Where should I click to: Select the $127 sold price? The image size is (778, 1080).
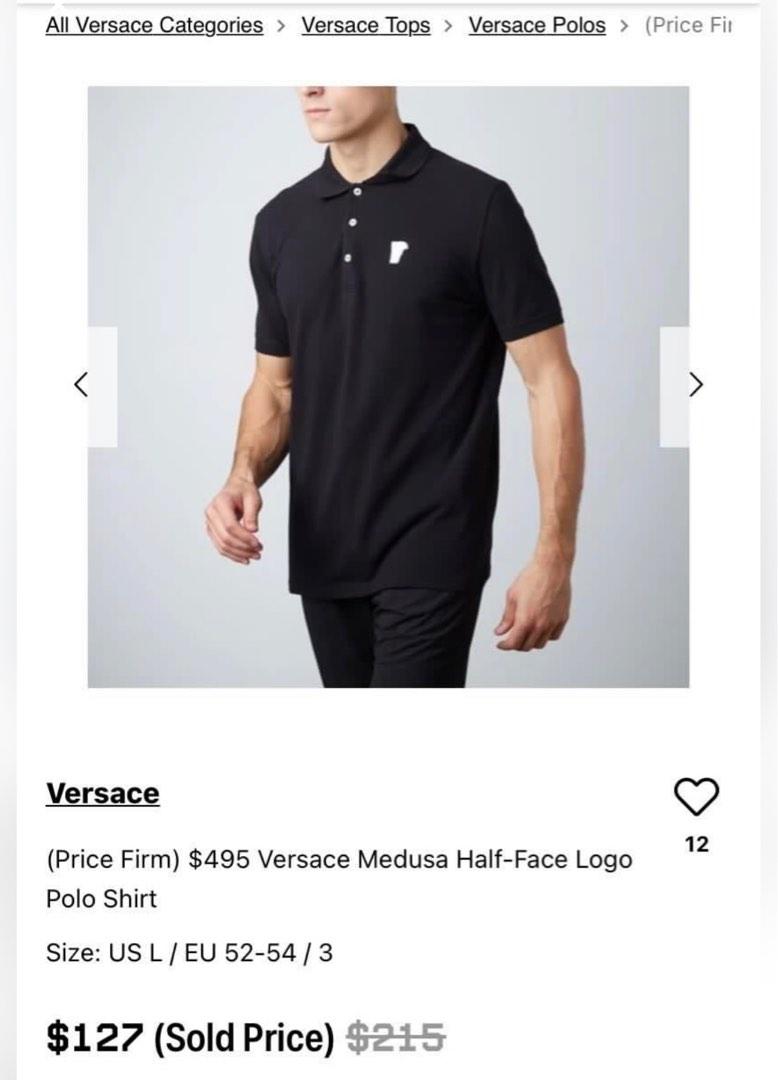click(92, 1037)
